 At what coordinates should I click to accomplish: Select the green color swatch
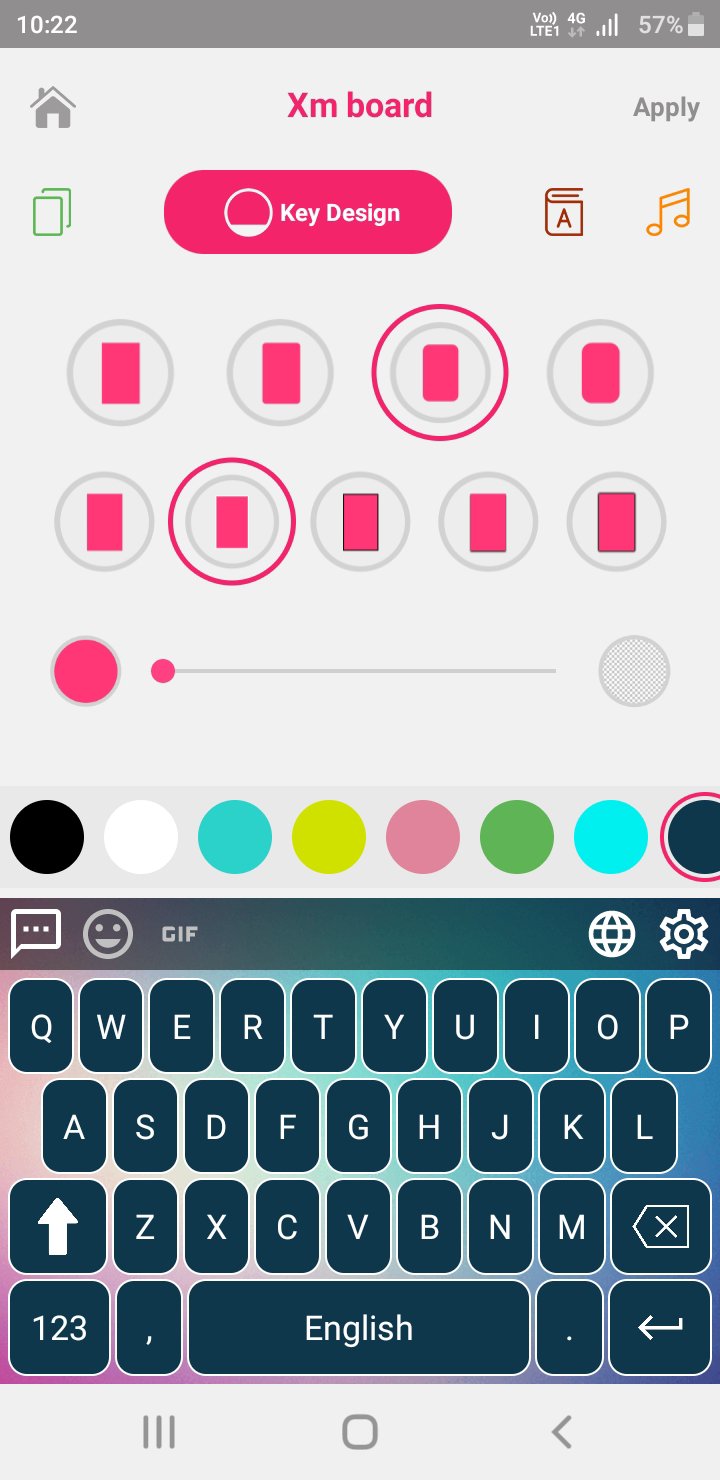pos(517,837)
